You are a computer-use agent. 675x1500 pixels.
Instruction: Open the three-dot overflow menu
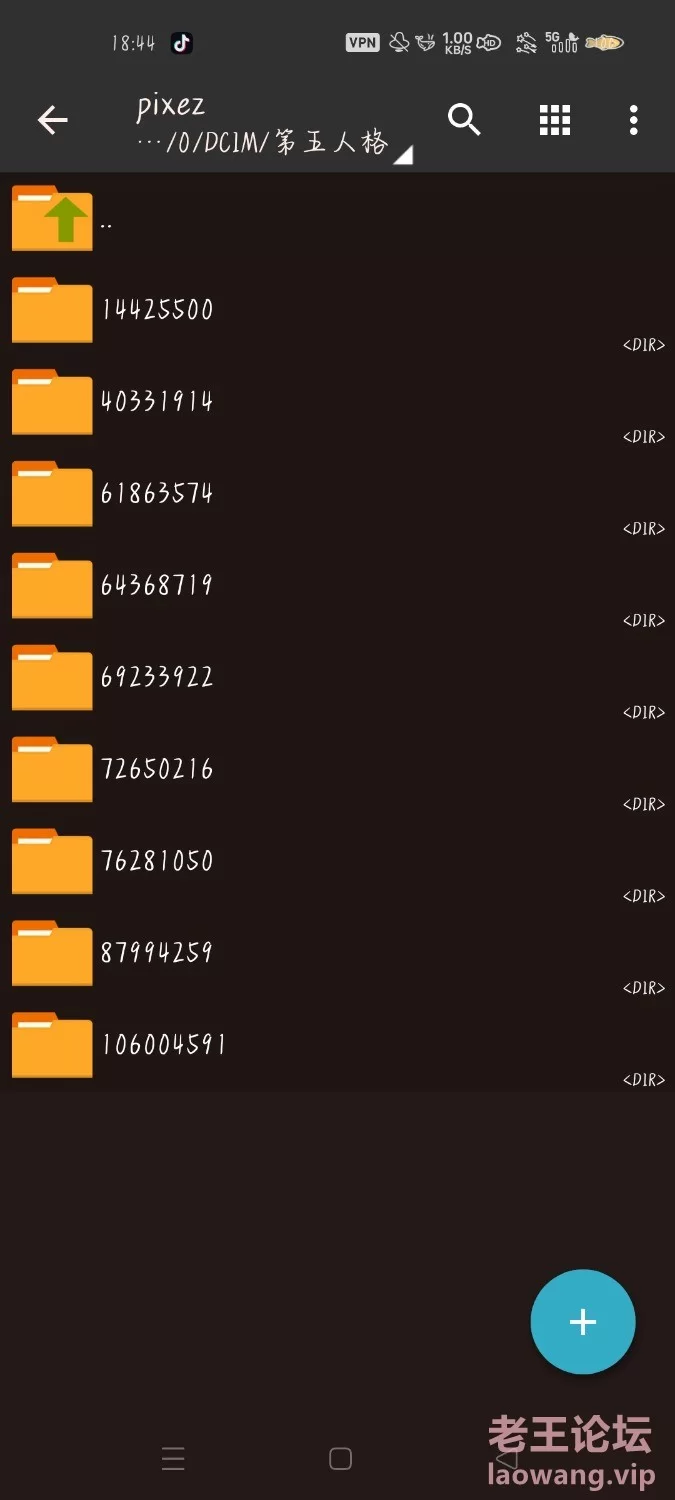pyautogui.click(x=633, y=120)
